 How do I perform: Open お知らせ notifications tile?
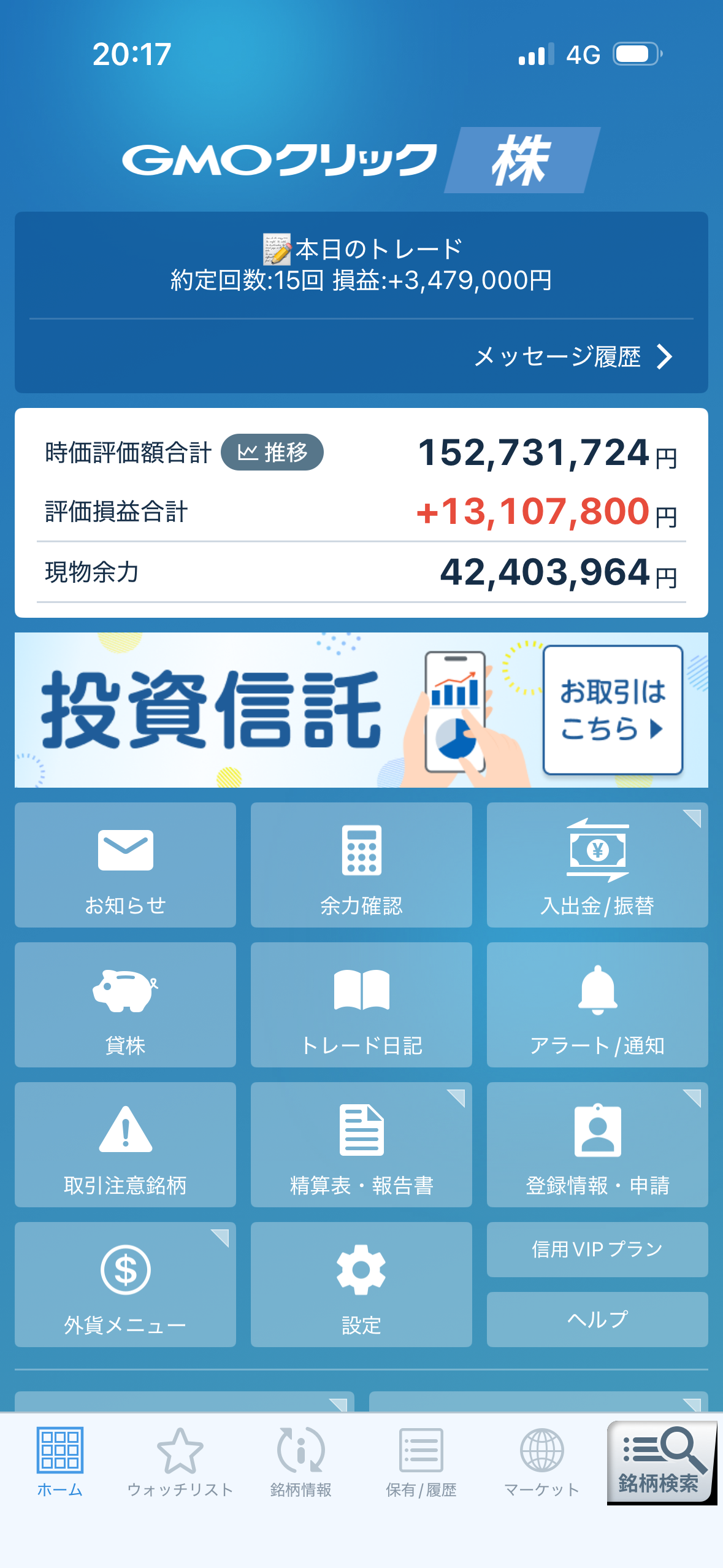click(125, 865)
